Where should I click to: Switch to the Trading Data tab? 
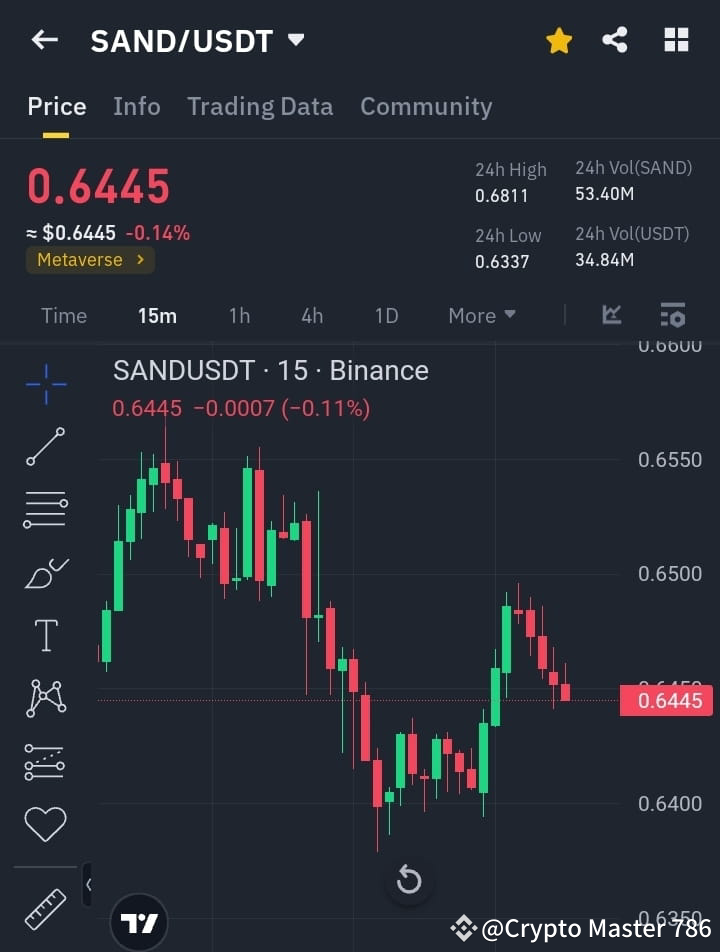tap(260, 106)
